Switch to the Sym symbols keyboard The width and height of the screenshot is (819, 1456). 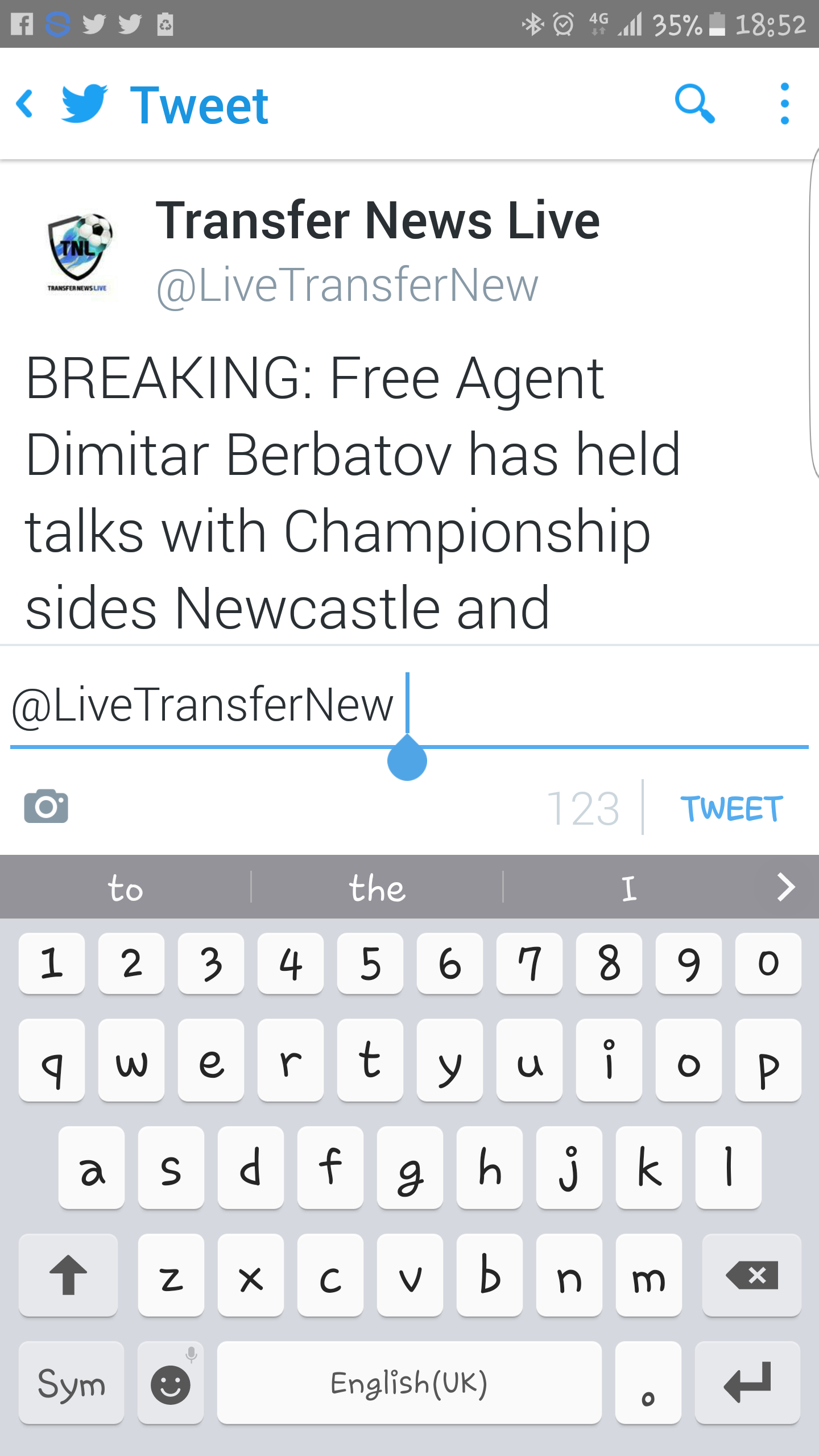pyautogui.click(x=71, y=1383)
